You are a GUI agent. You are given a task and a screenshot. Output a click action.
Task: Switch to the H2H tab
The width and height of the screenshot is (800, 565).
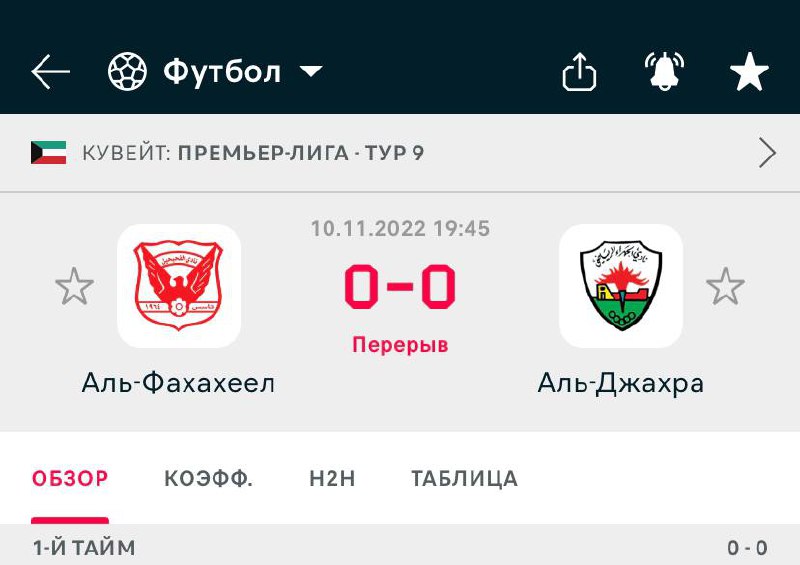332,479
